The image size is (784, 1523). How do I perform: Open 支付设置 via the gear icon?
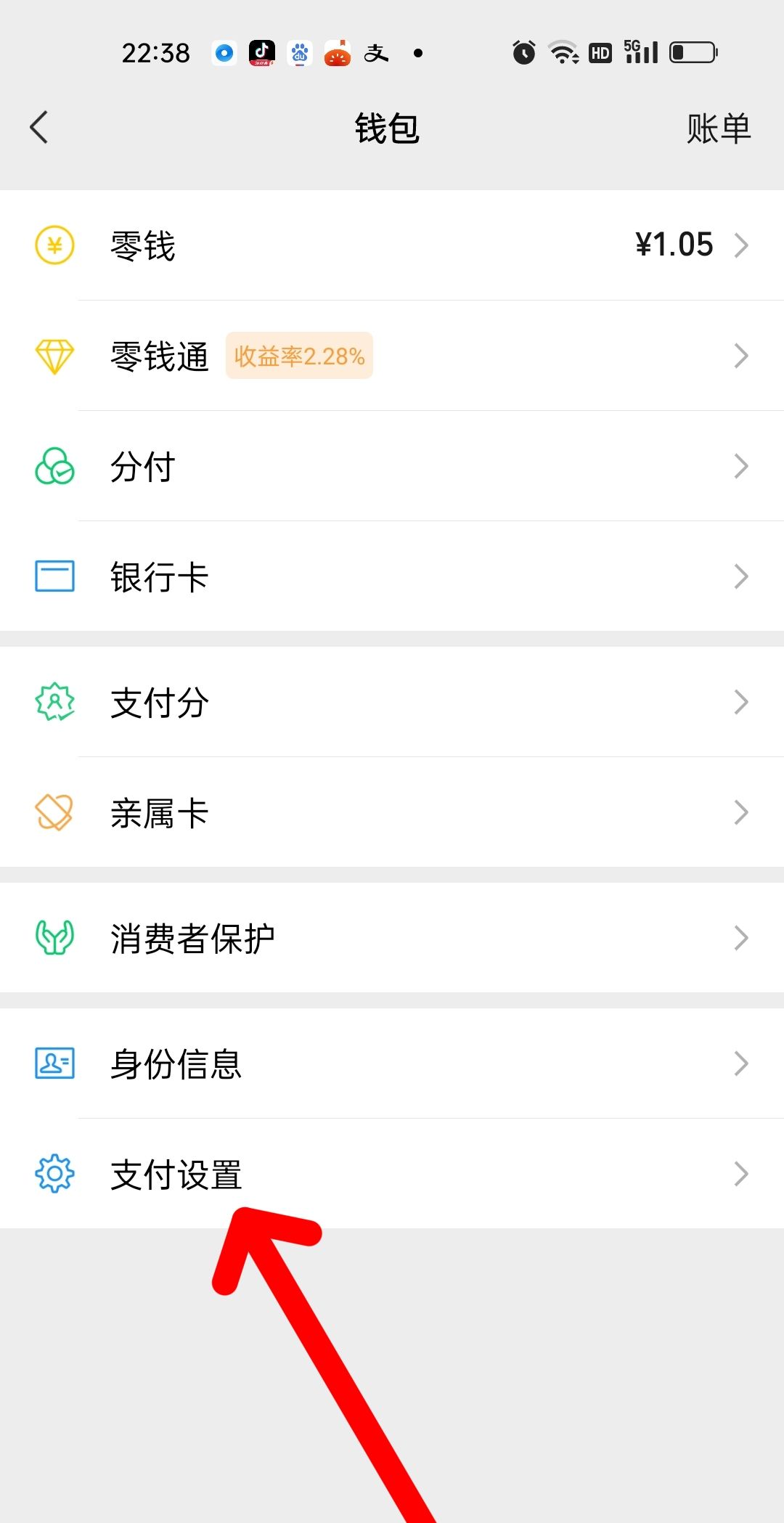click(54, 1174)
